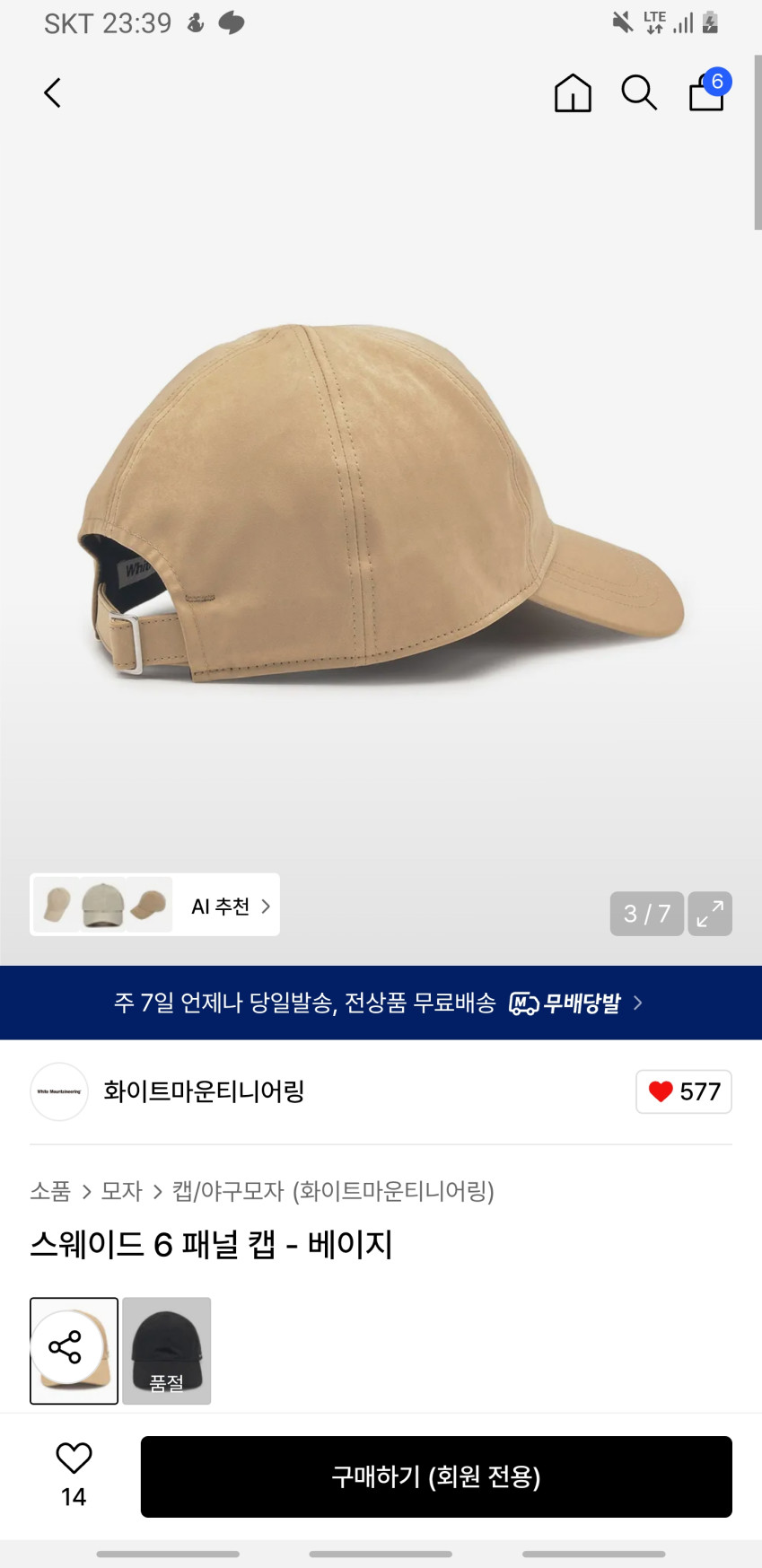Select the sold-out black cap option

pos(167,1350)
